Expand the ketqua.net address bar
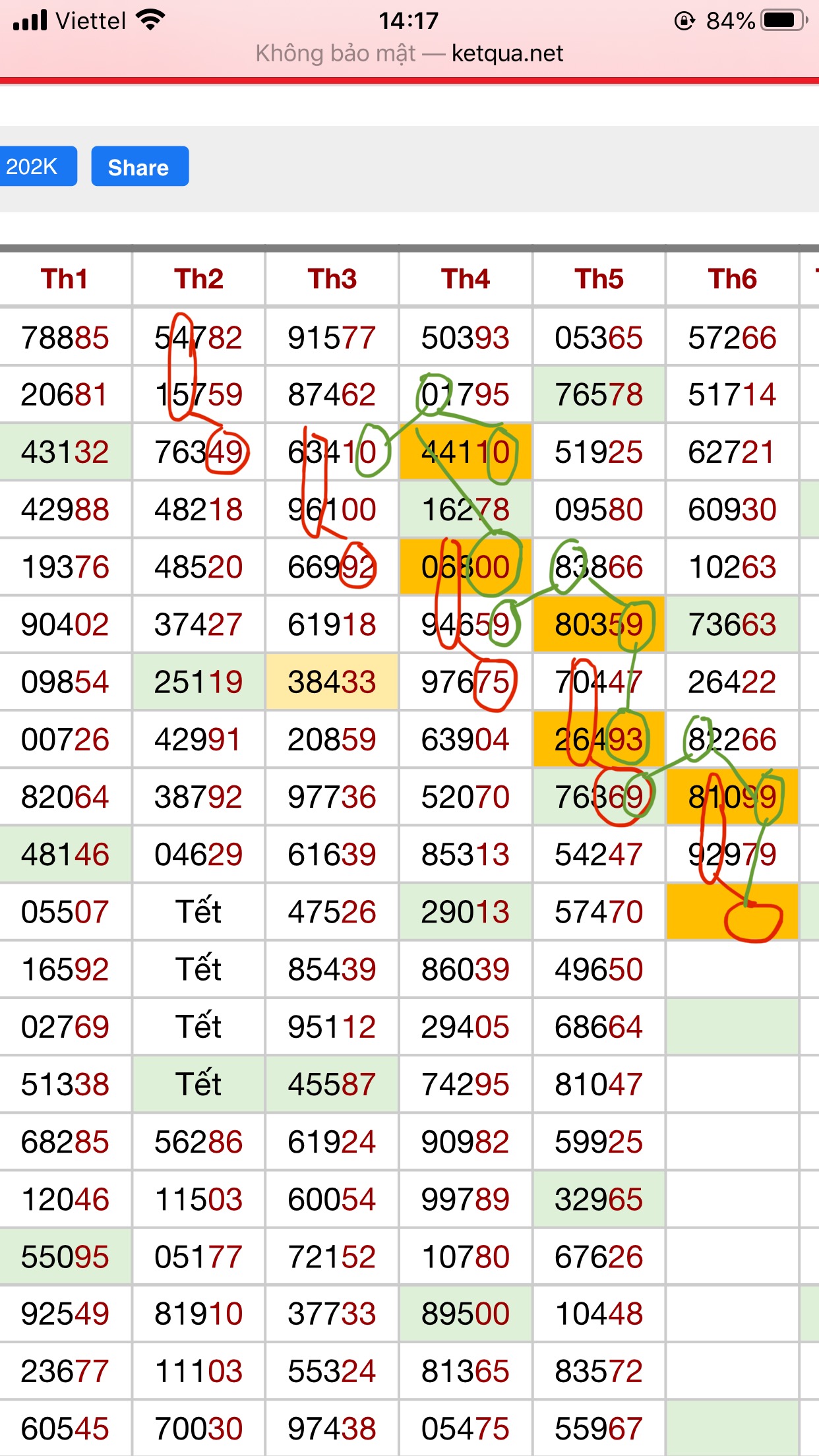This screenshot has height=1456, width=819. 409,53
